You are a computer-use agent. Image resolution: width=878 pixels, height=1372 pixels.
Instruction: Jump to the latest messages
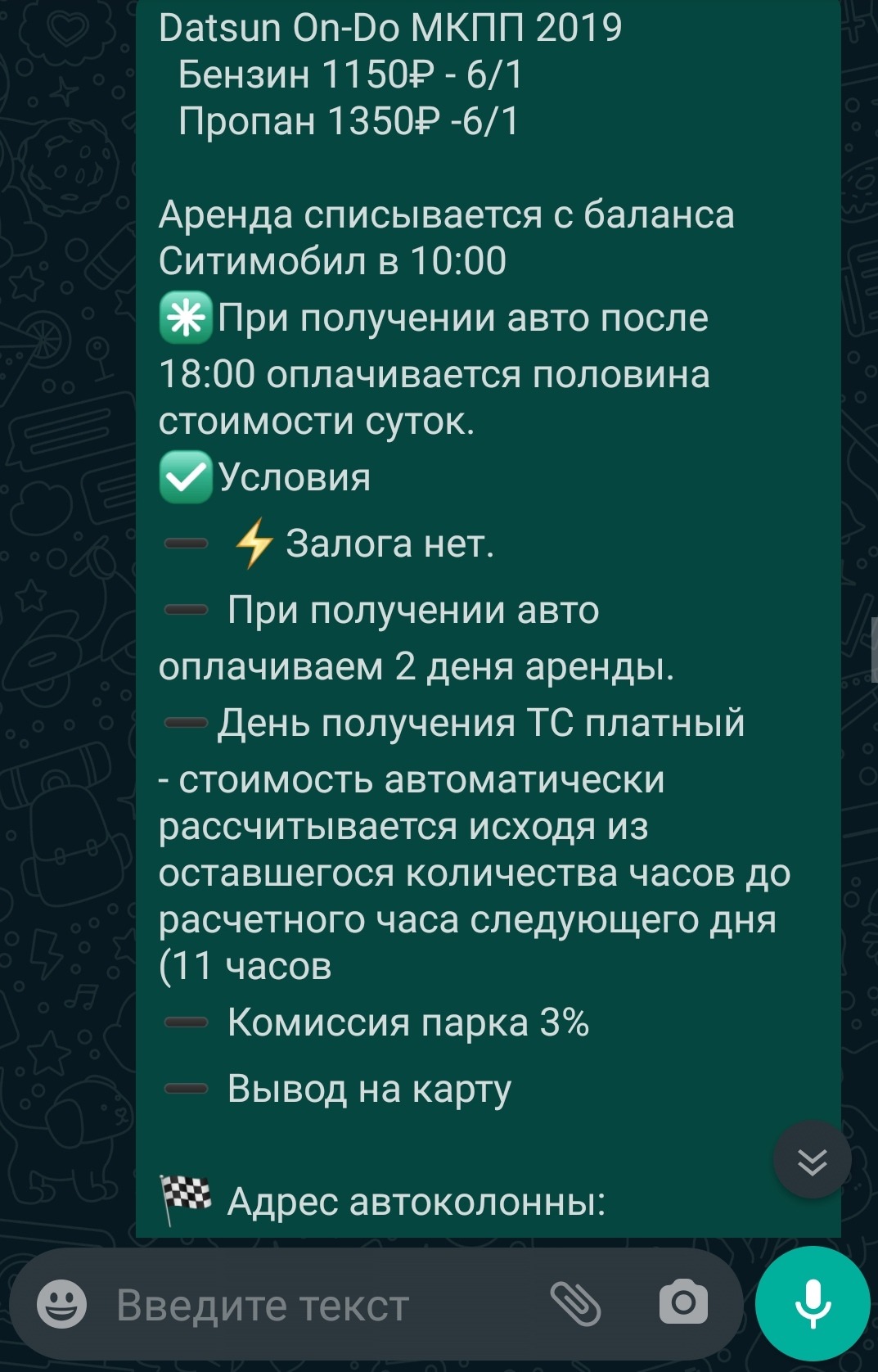812,1161
